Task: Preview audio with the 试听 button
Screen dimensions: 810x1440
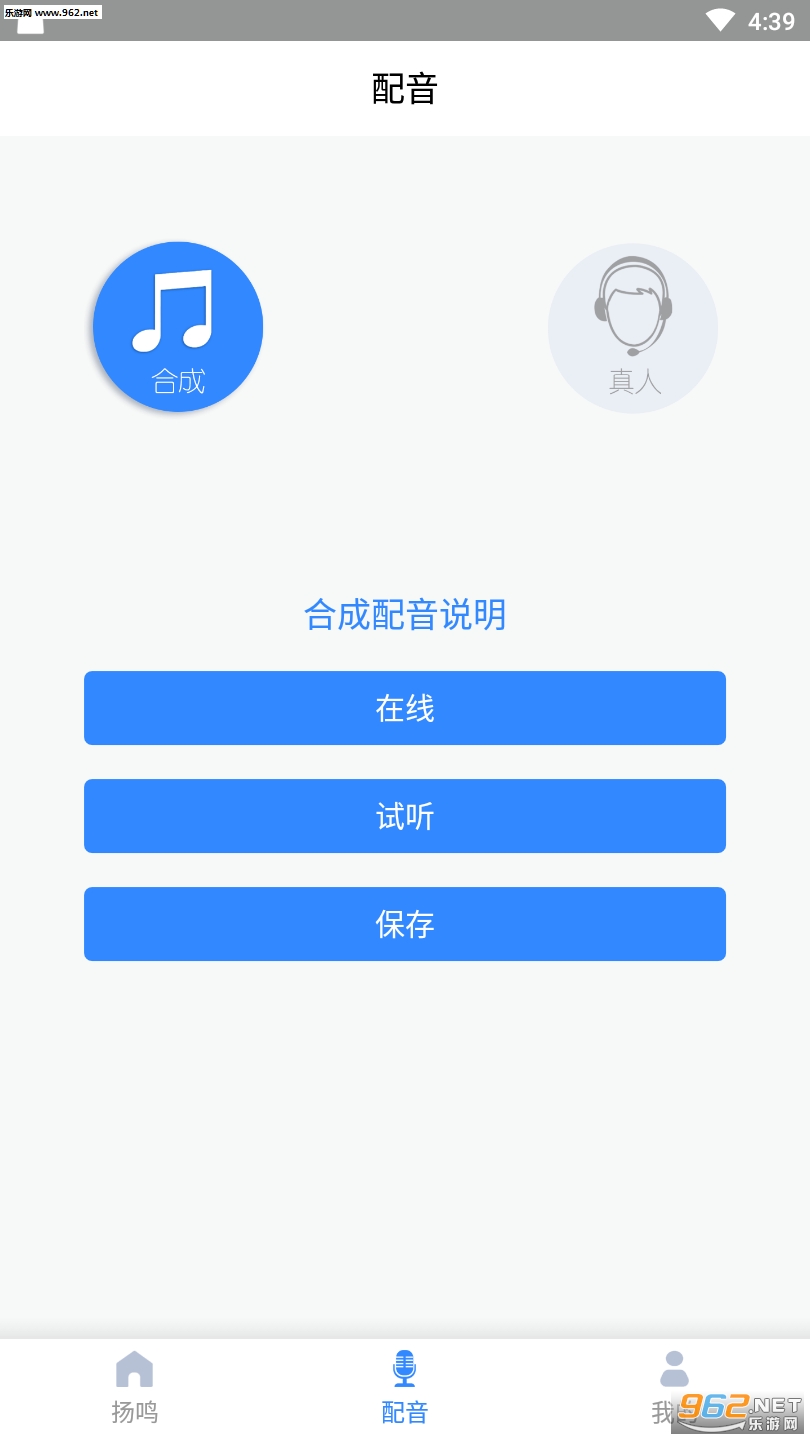Action: [x=405, y=816]
